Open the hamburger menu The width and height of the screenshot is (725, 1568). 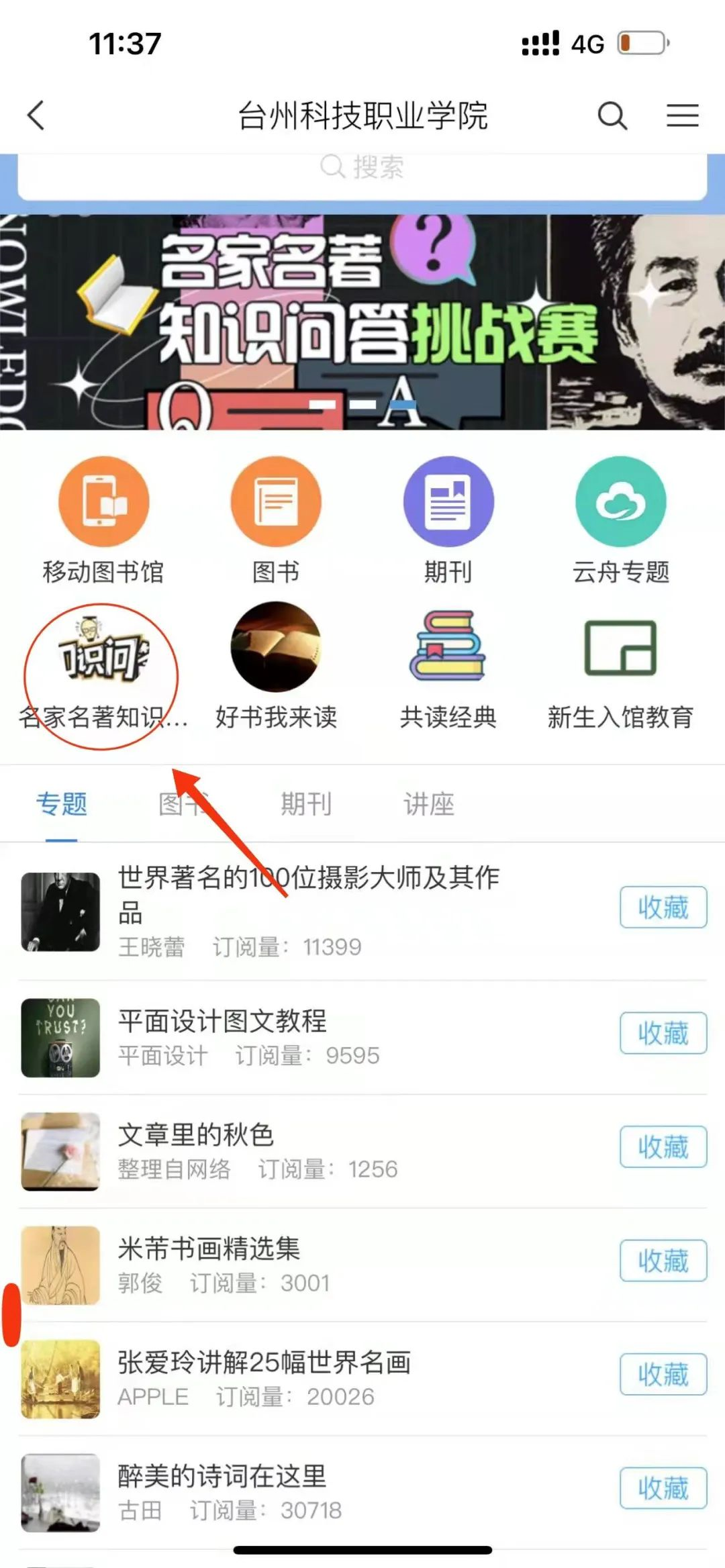point(682,115)
